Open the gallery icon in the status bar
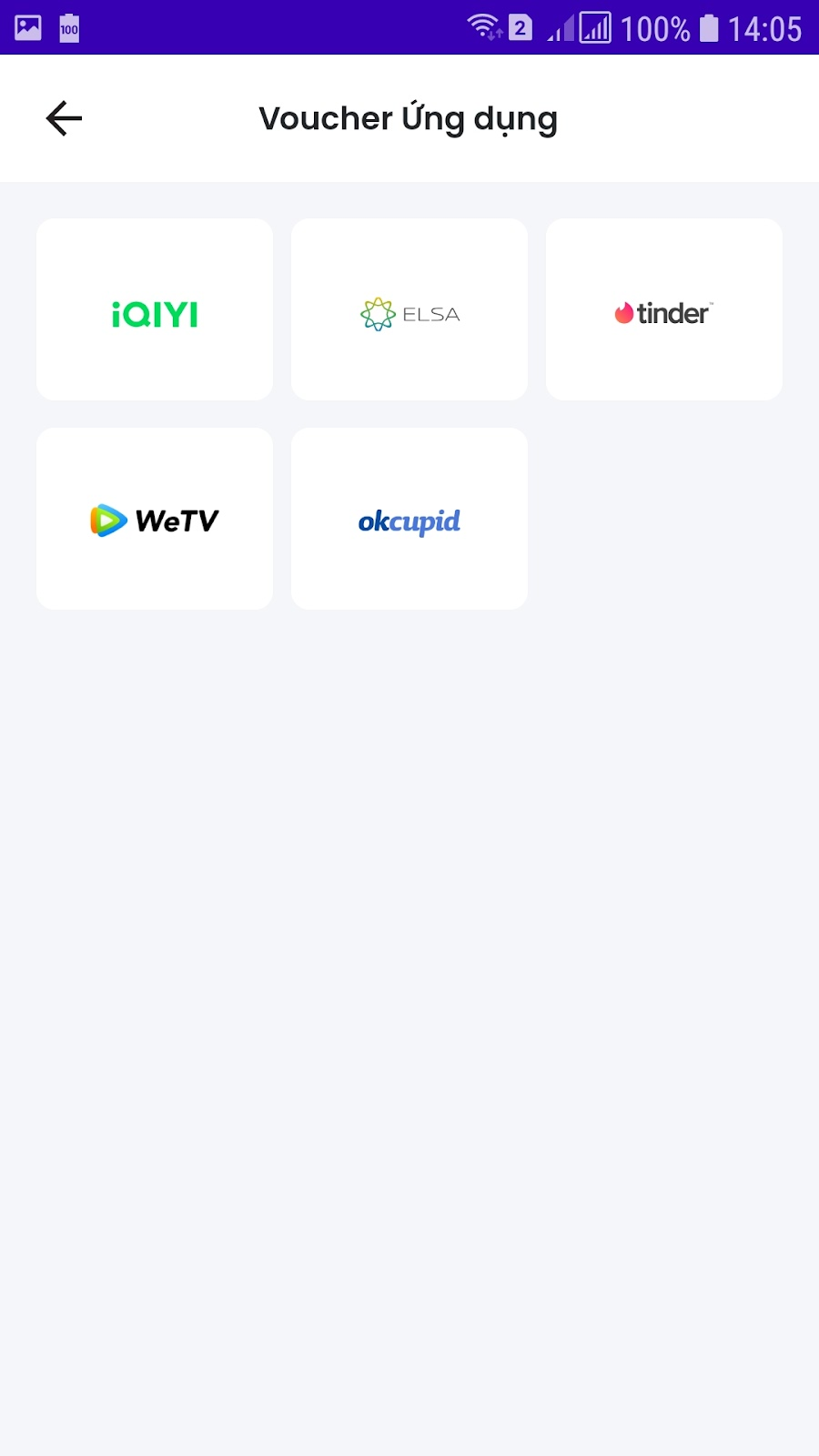The image size is (819, 1456). 26,26
